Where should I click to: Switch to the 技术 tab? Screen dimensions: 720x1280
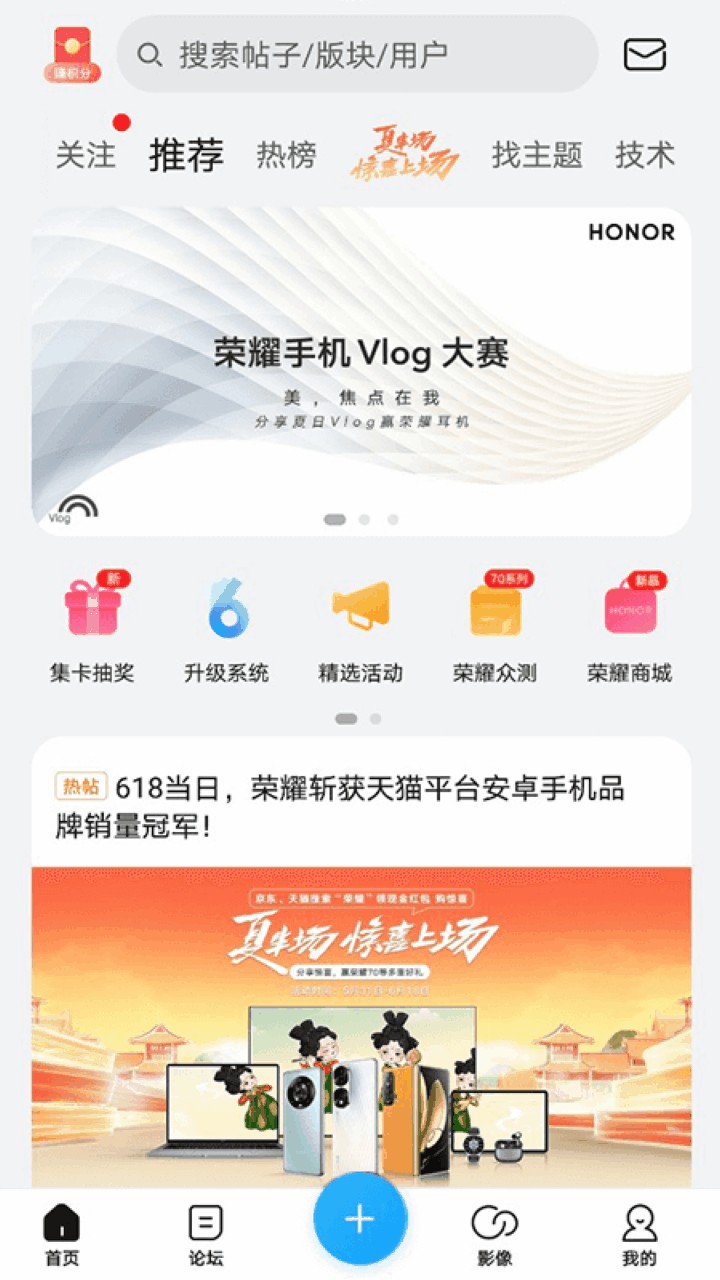pos(645,155)
